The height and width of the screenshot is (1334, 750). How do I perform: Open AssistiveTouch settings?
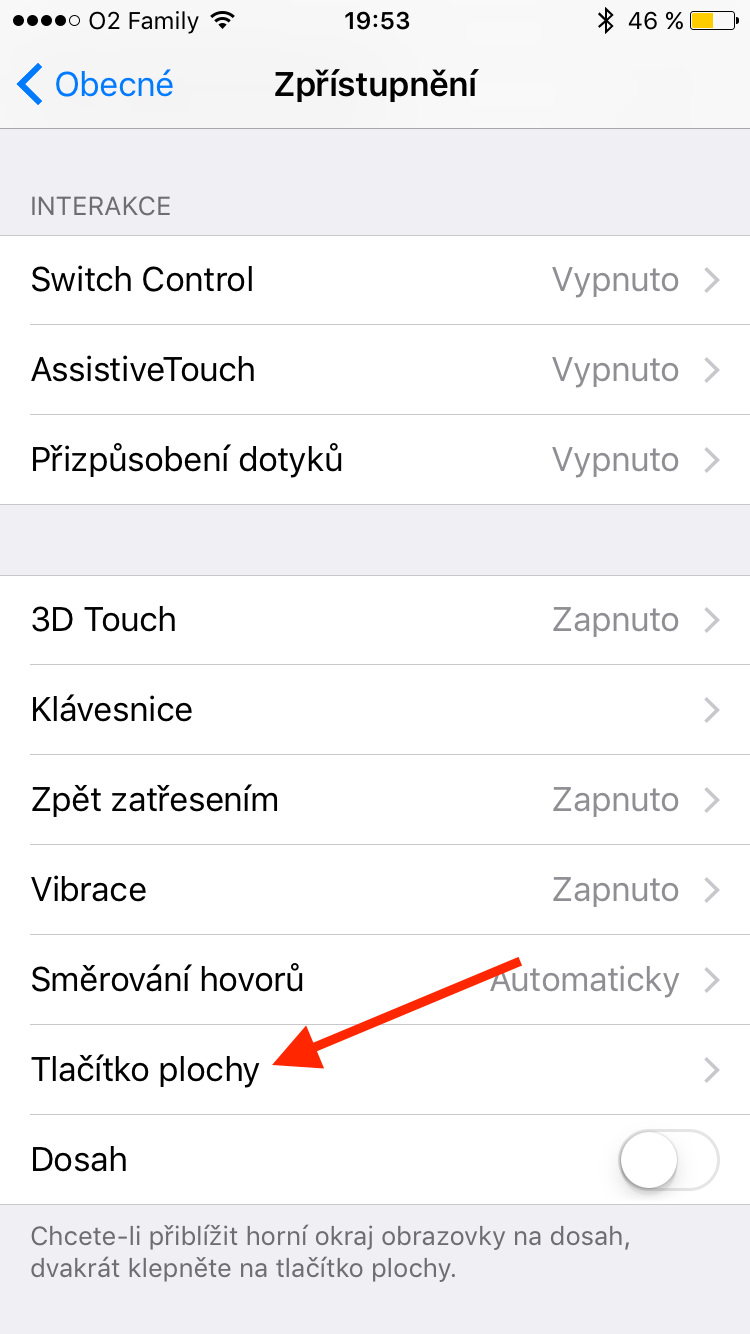point(375,370)
